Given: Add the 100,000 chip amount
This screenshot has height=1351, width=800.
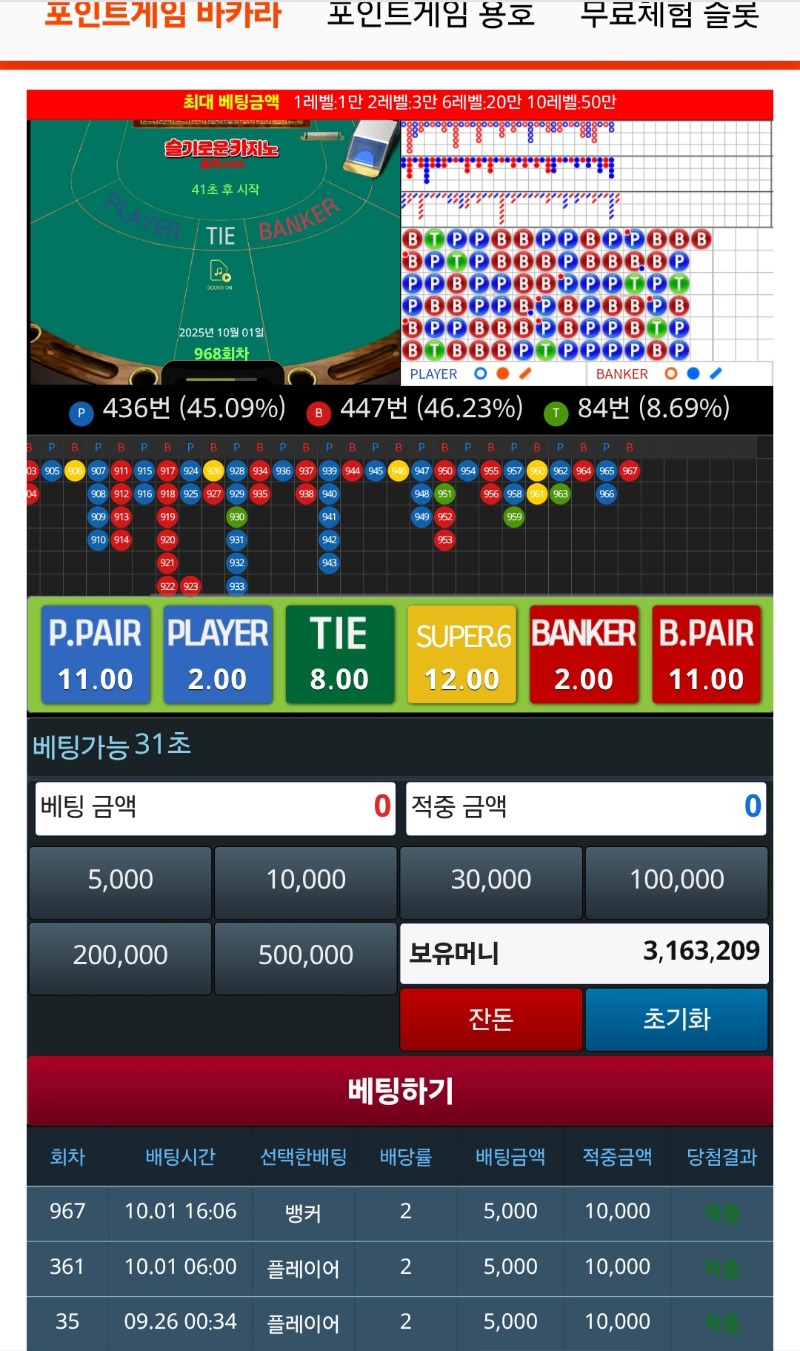Looking at the screenshot, I should click(677, 880).
